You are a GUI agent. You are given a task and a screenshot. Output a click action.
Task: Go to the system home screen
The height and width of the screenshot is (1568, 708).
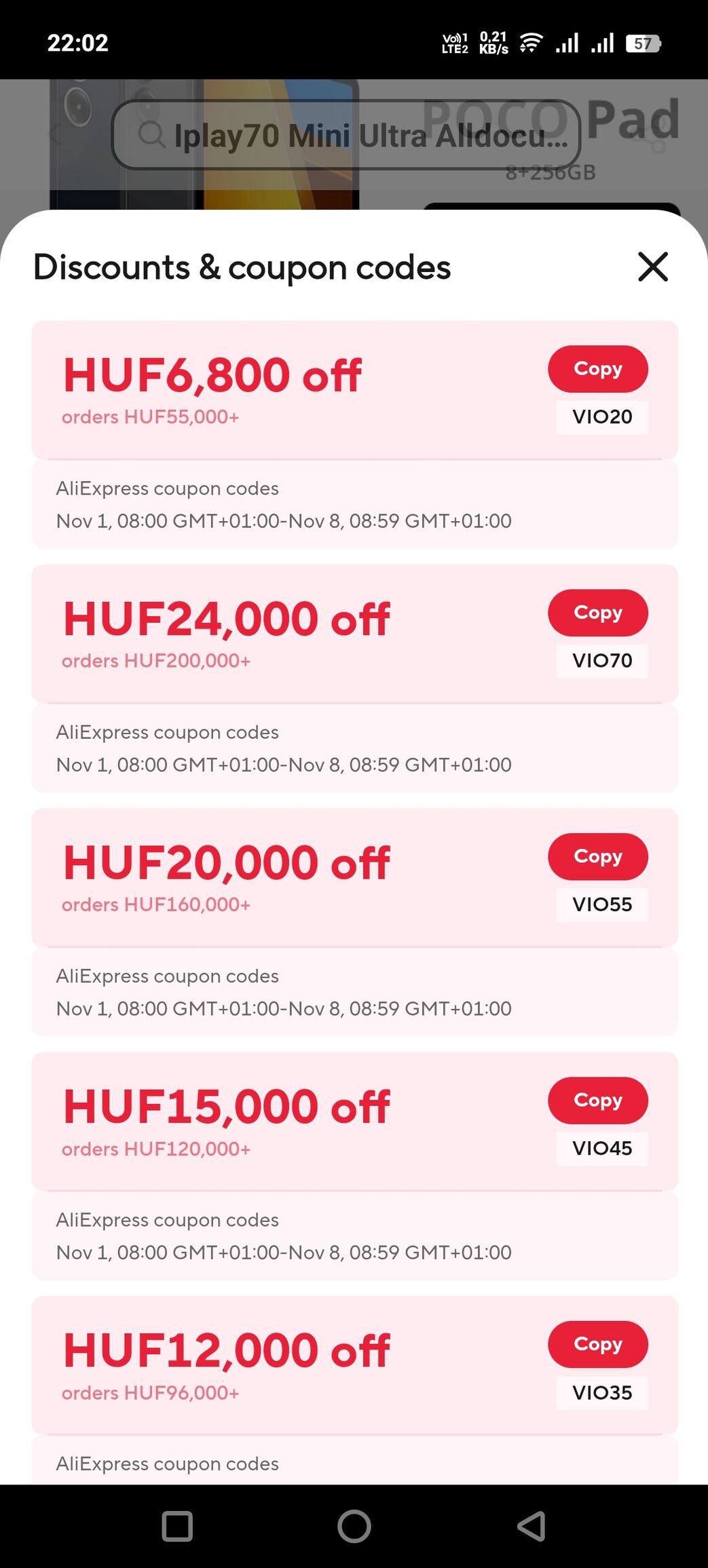354,1527
